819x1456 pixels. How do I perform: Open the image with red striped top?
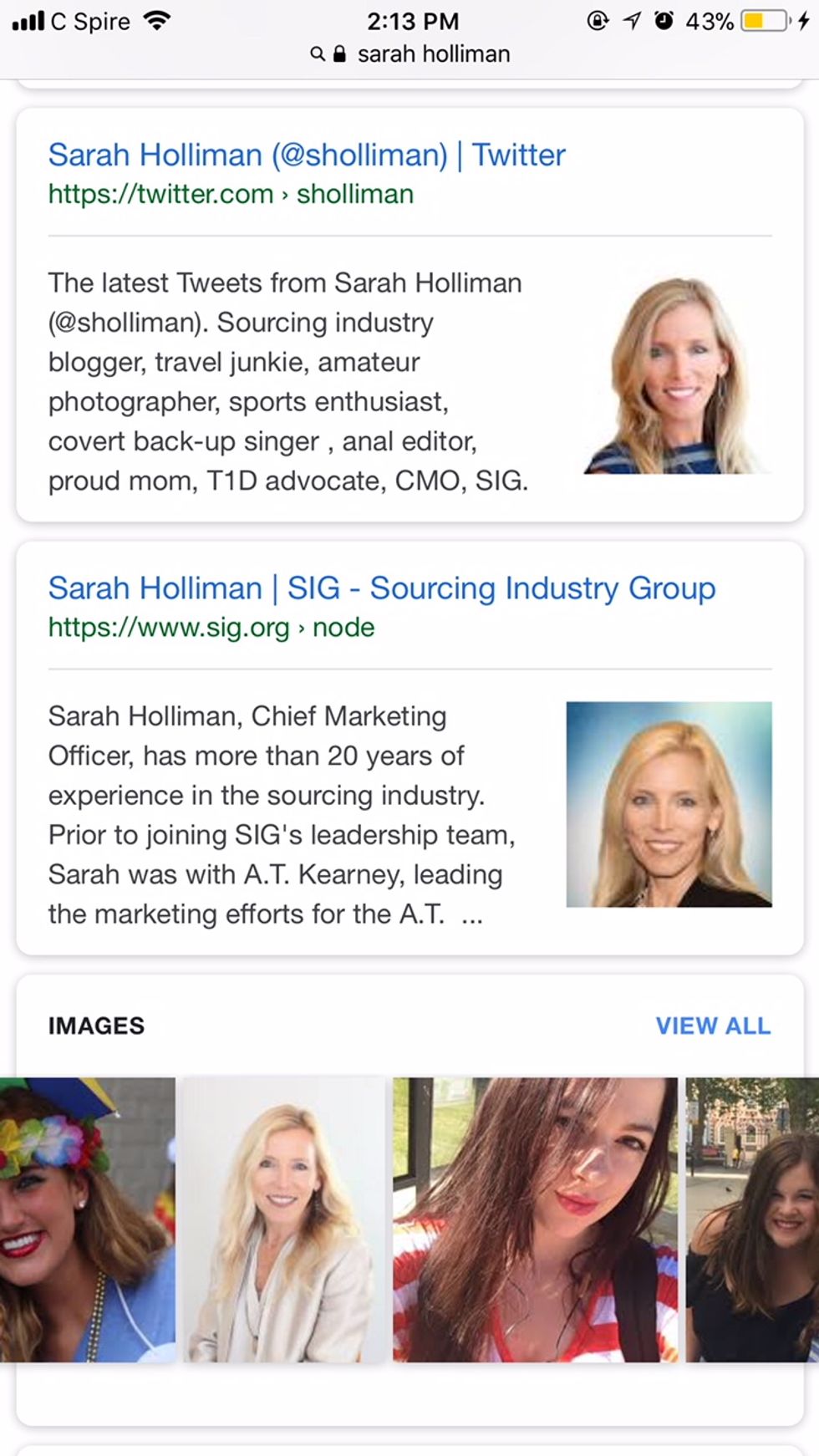click(535, 1219)
